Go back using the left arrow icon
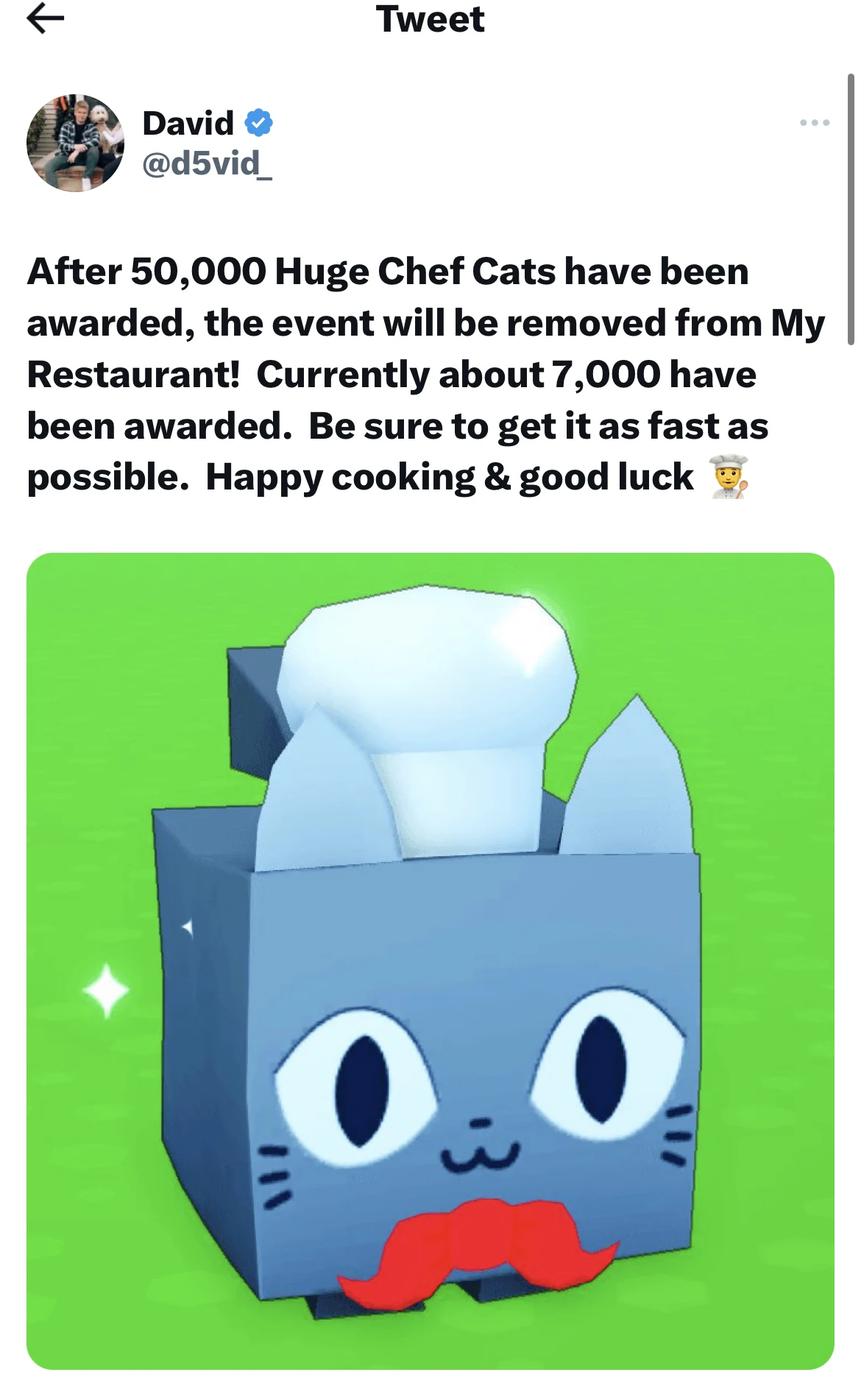Viewport: 861px width, 1400px height. (44, 18)
